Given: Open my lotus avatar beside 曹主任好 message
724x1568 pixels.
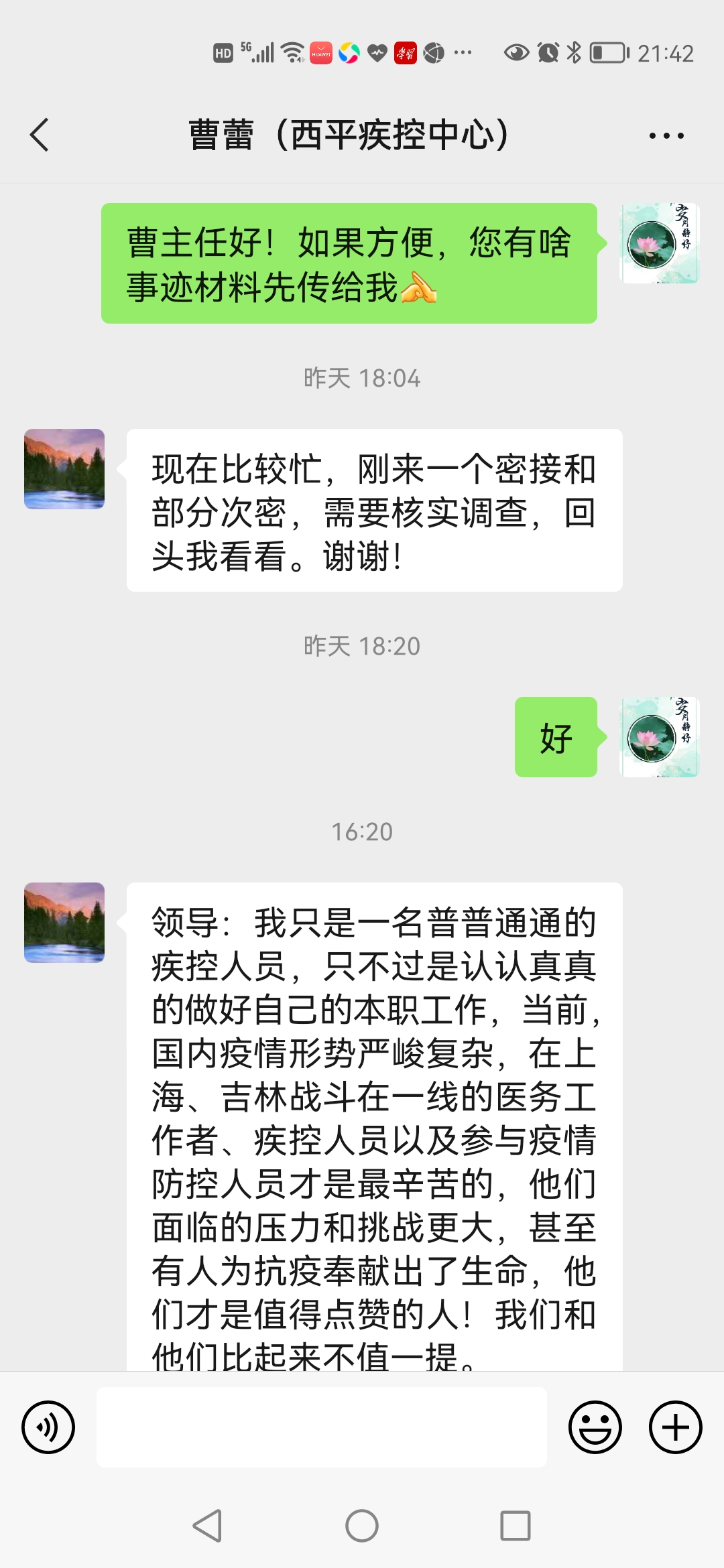Looking at the screenshot, I should tap(659, 243).
